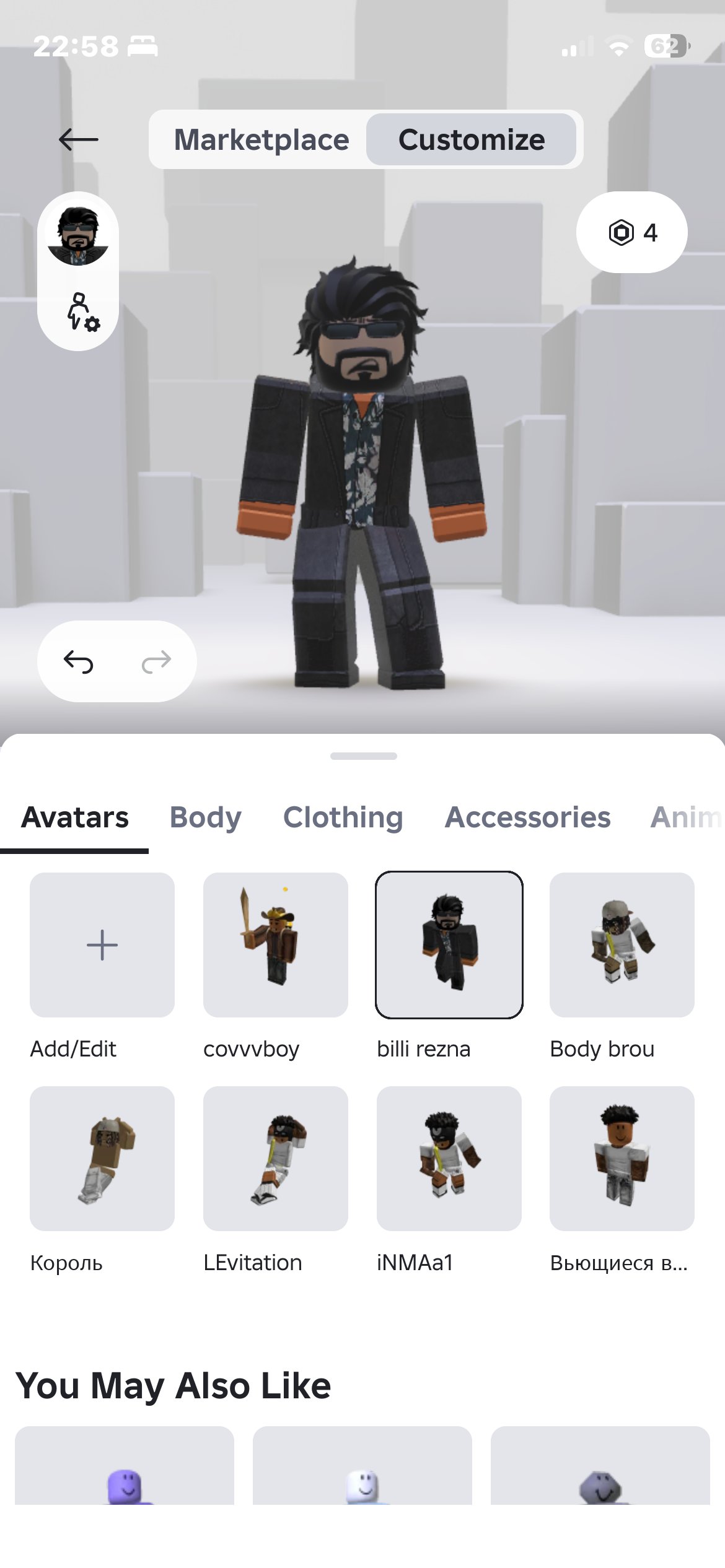Open the Clothing tab

343,817
